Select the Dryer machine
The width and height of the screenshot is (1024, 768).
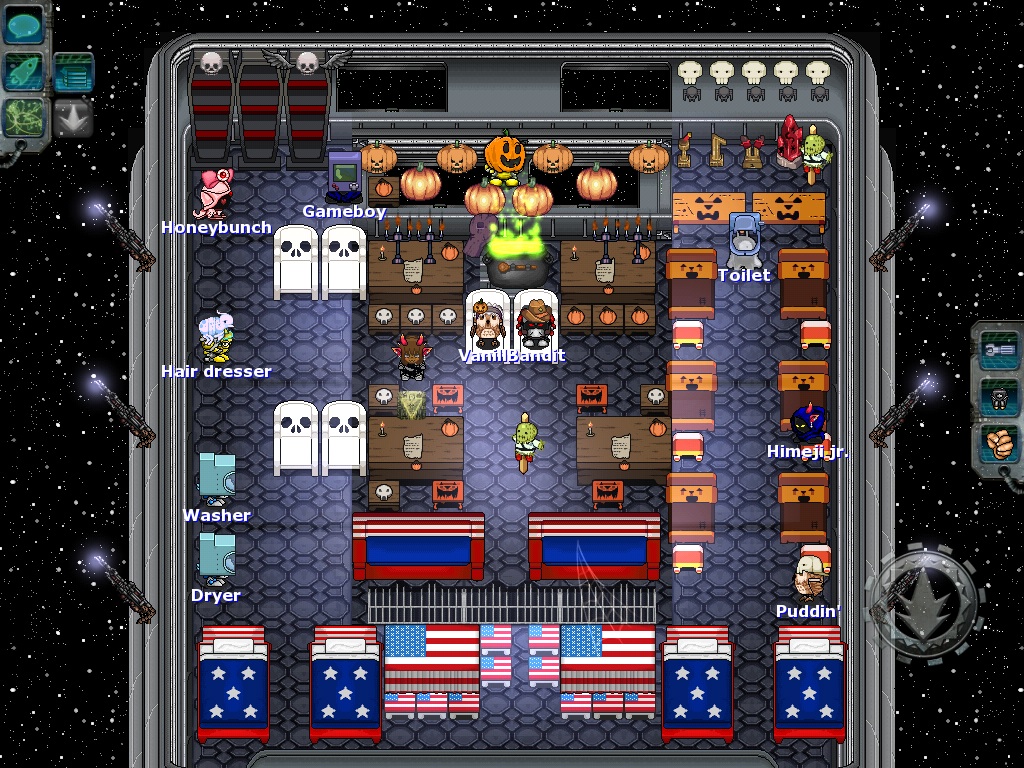(x=216, y=558)
